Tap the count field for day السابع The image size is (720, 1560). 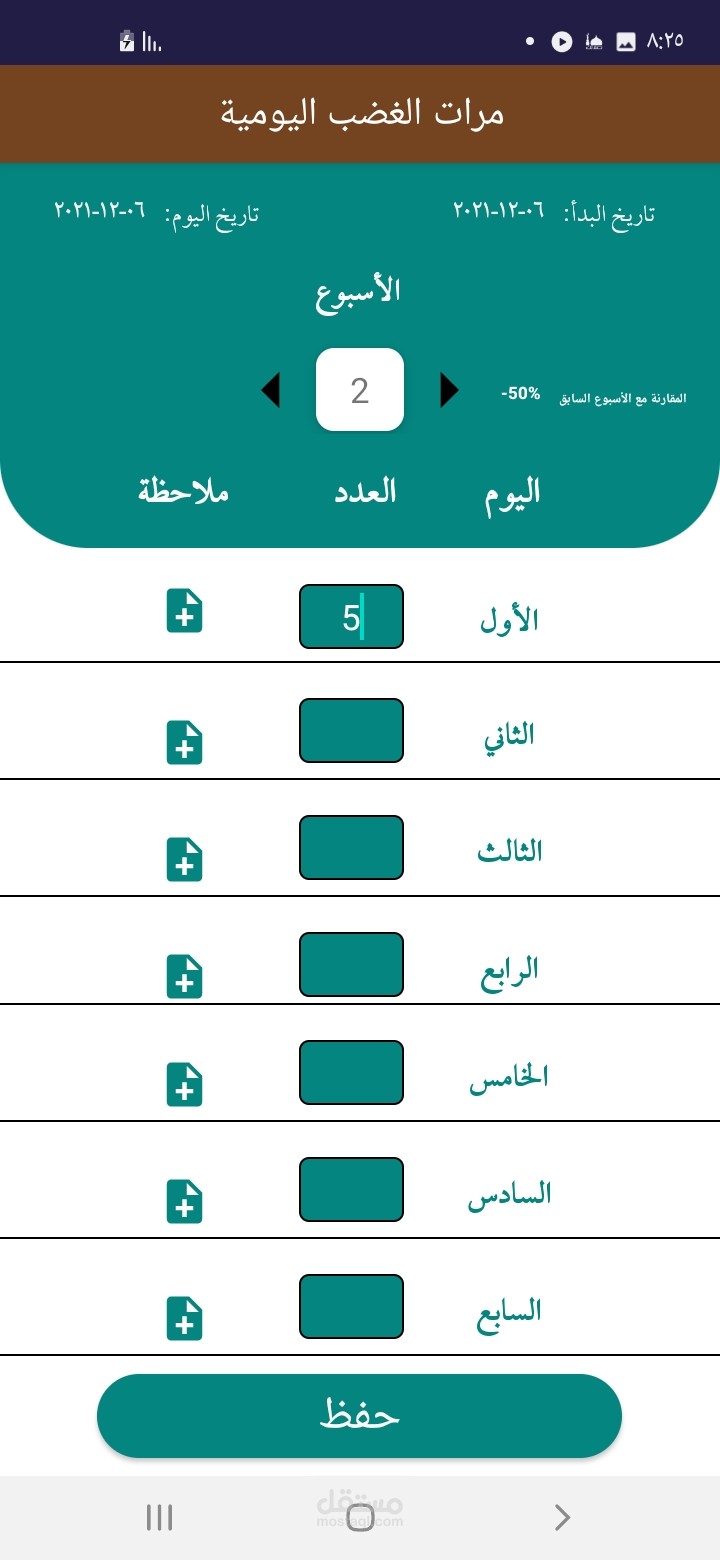[x=351, y=1307]
